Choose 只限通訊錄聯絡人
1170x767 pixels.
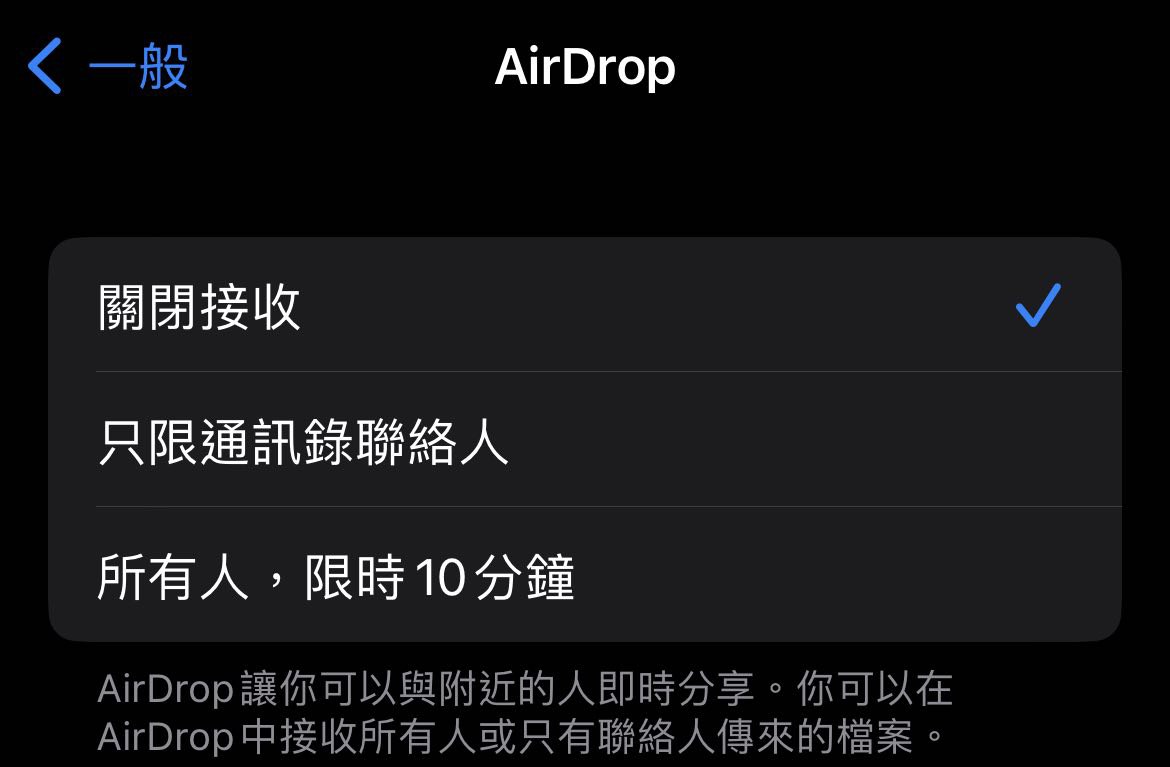(x=584, y=441)
